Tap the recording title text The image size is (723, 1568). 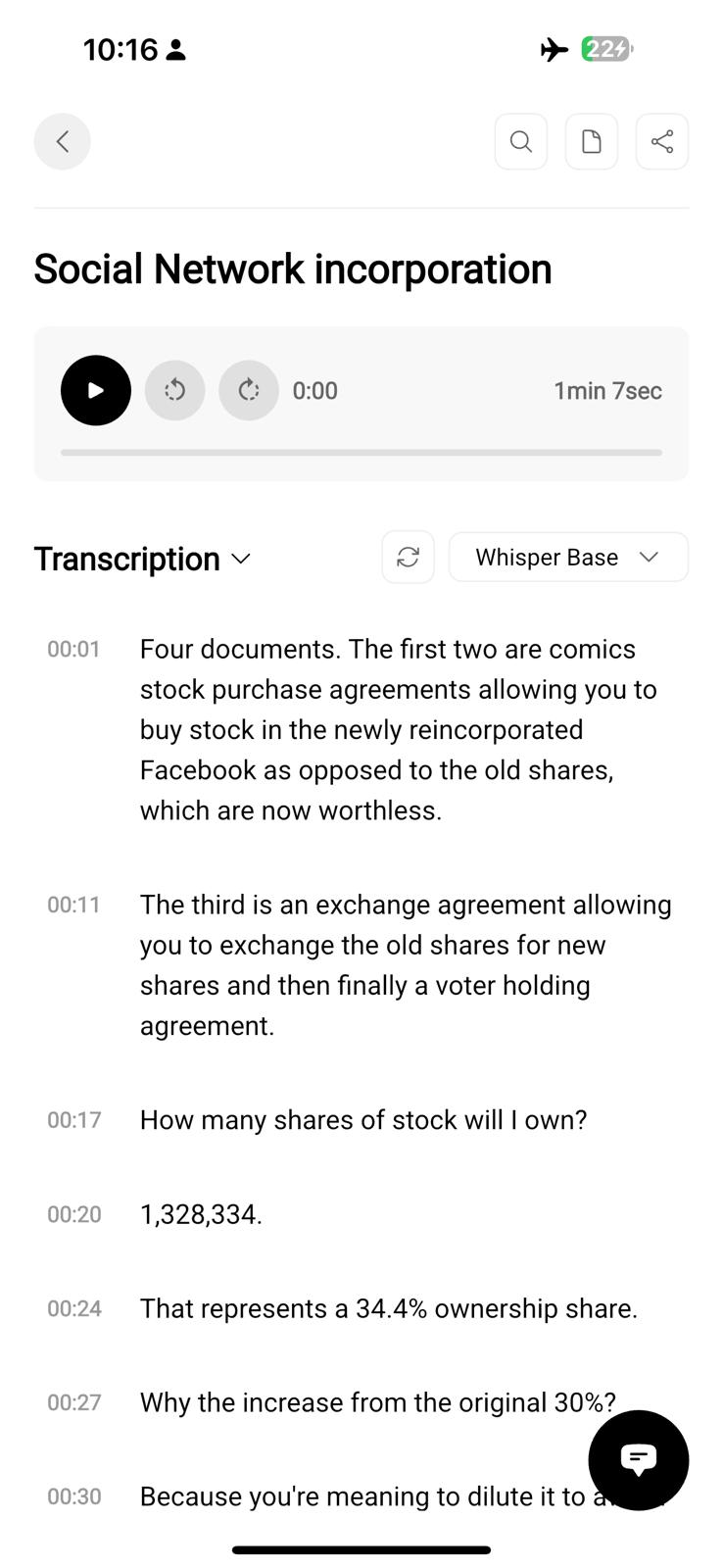click(x=292, y=269)
